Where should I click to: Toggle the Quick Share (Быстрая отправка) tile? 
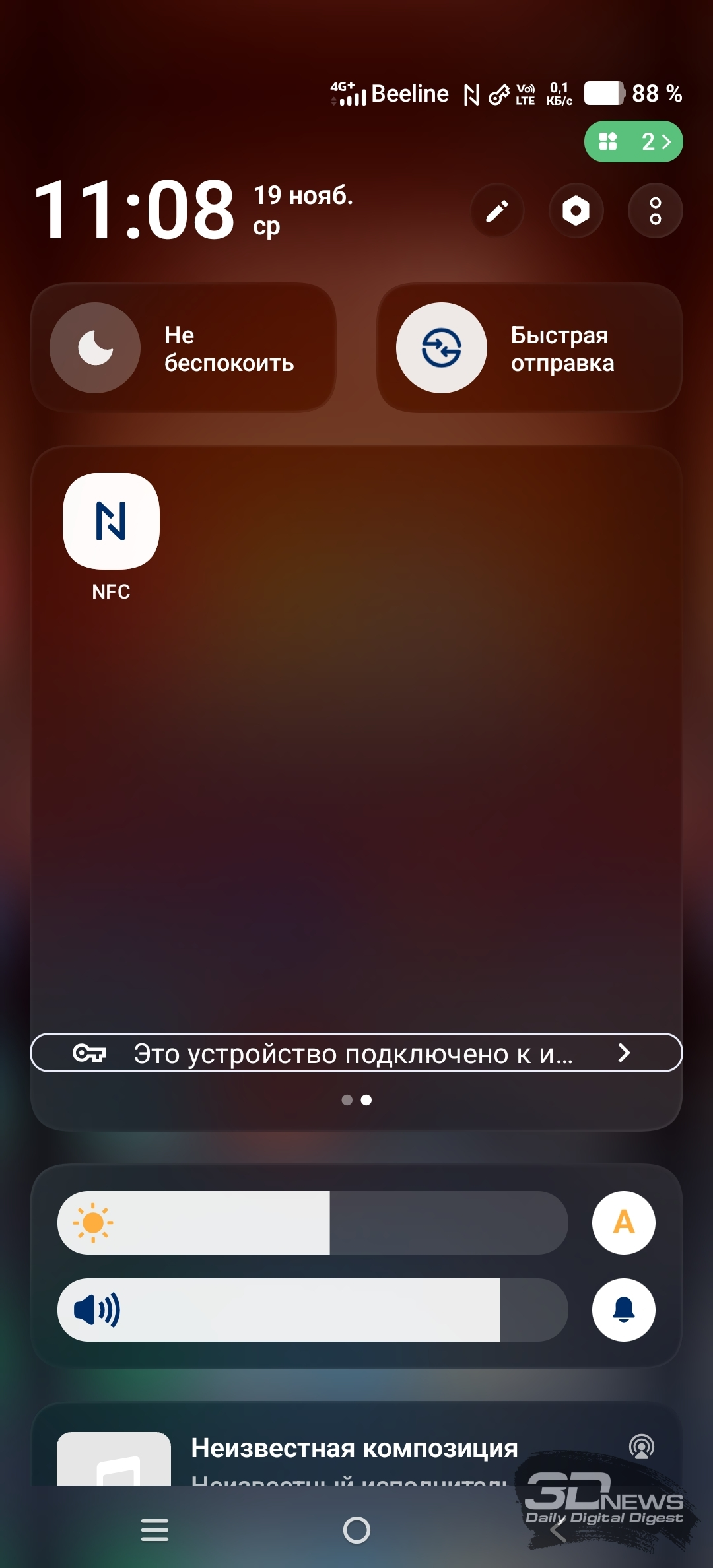pos(442,348)
